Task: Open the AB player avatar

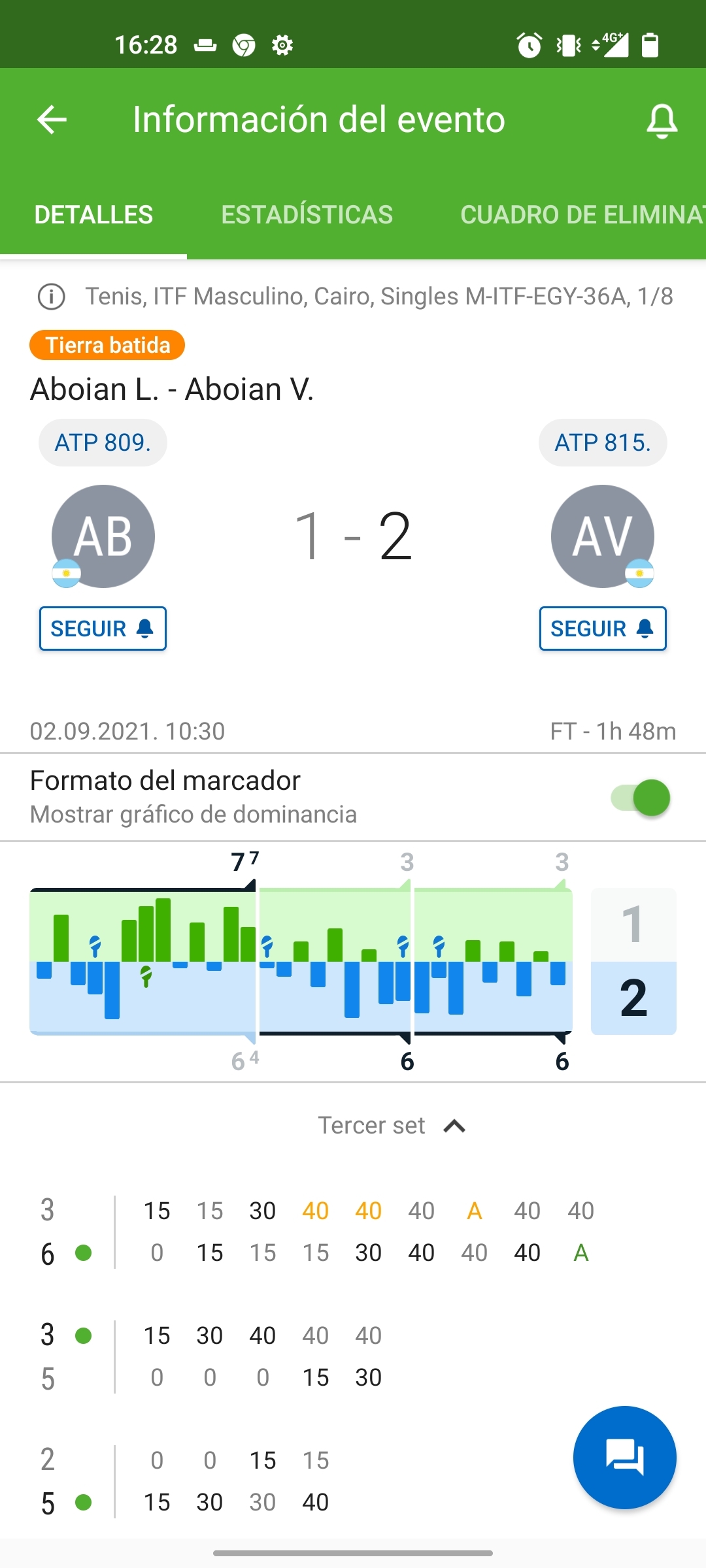Action: tap(103, 536)
